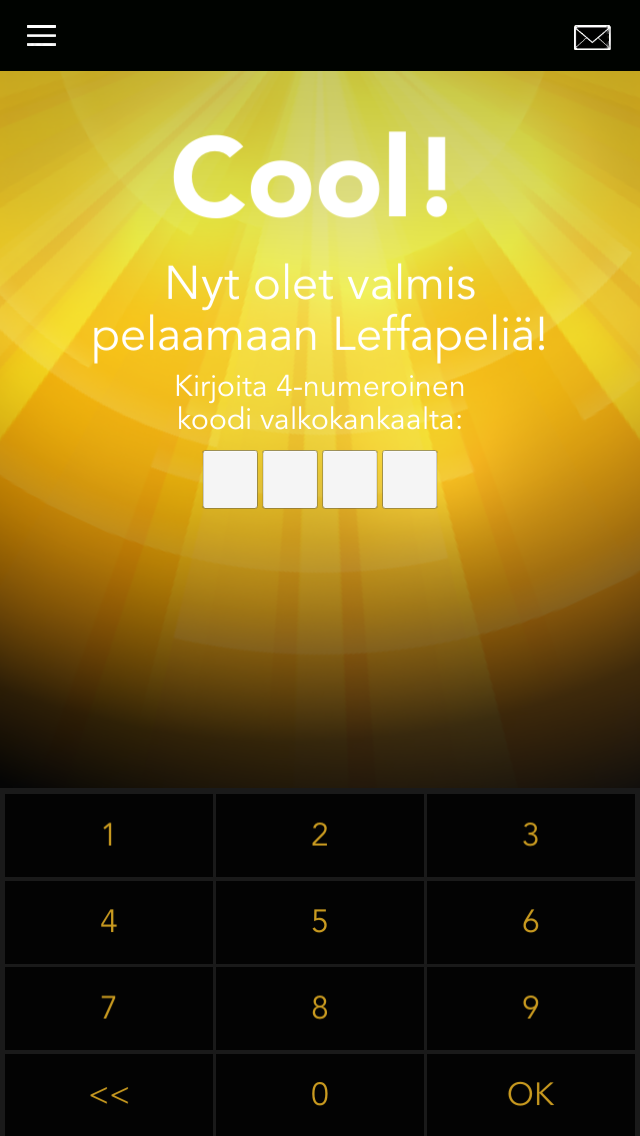The image size is (640, 1136).
Task: Open the envelope messages icon
Action: pyautogui.click(x=592, y=37)
